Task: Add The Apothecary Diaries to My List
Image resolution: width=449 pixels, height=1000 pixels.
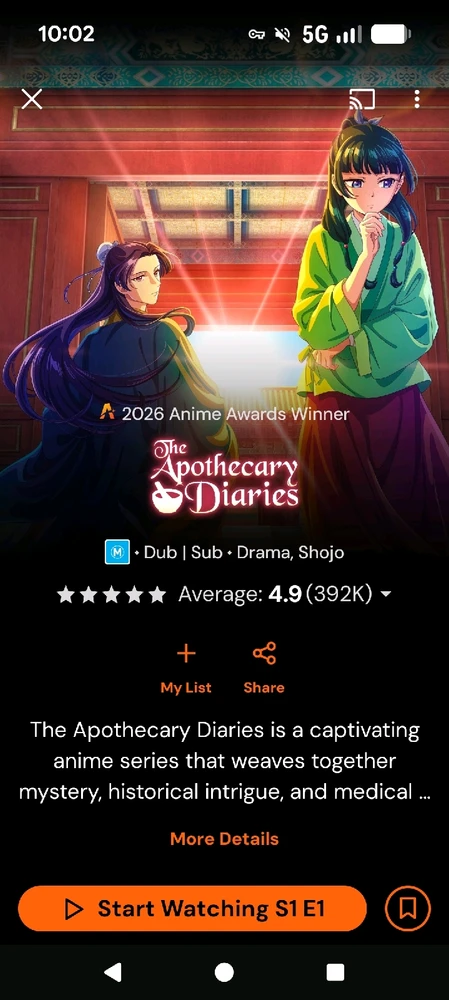Action: 186,669
